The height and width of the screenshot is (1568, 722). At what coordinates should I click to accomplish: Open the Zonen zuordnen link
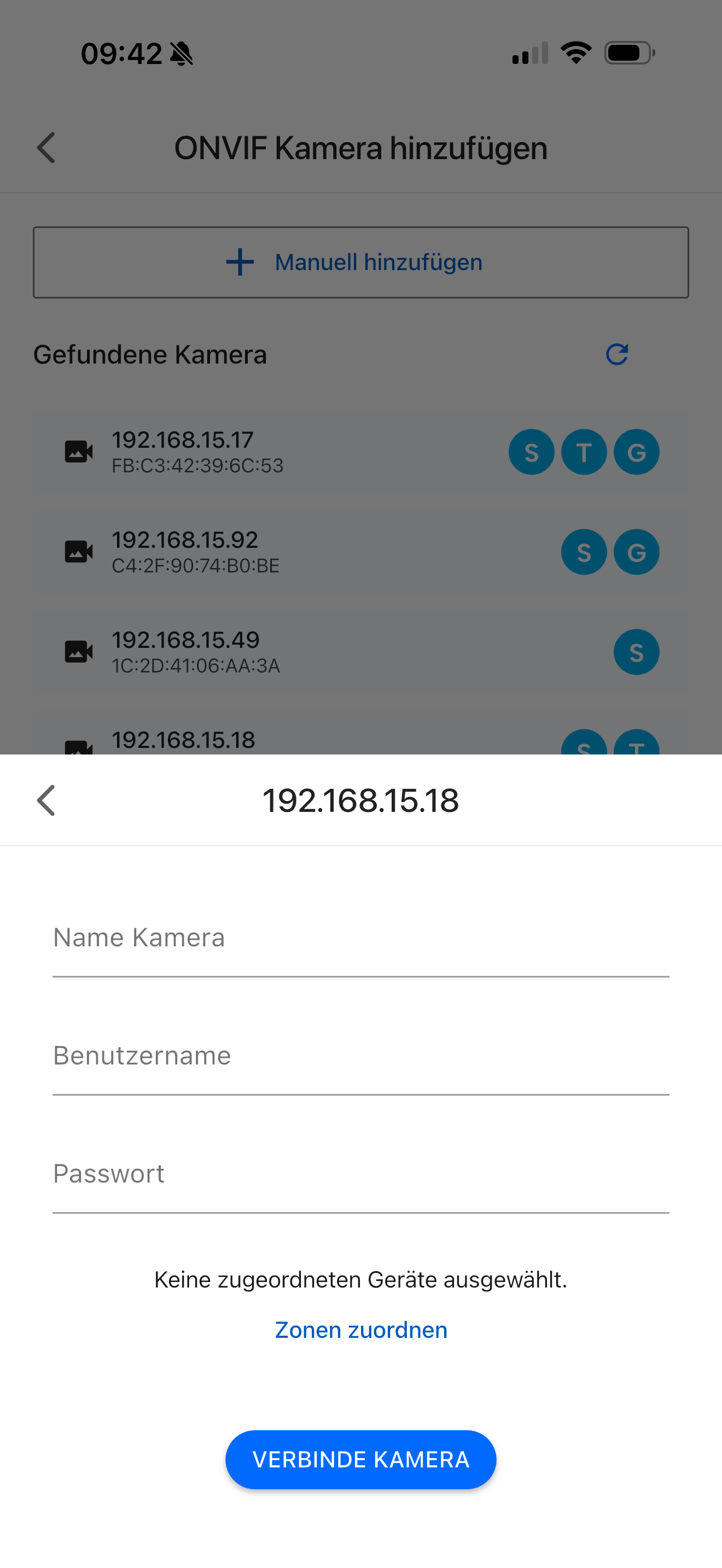point(361,1330)
